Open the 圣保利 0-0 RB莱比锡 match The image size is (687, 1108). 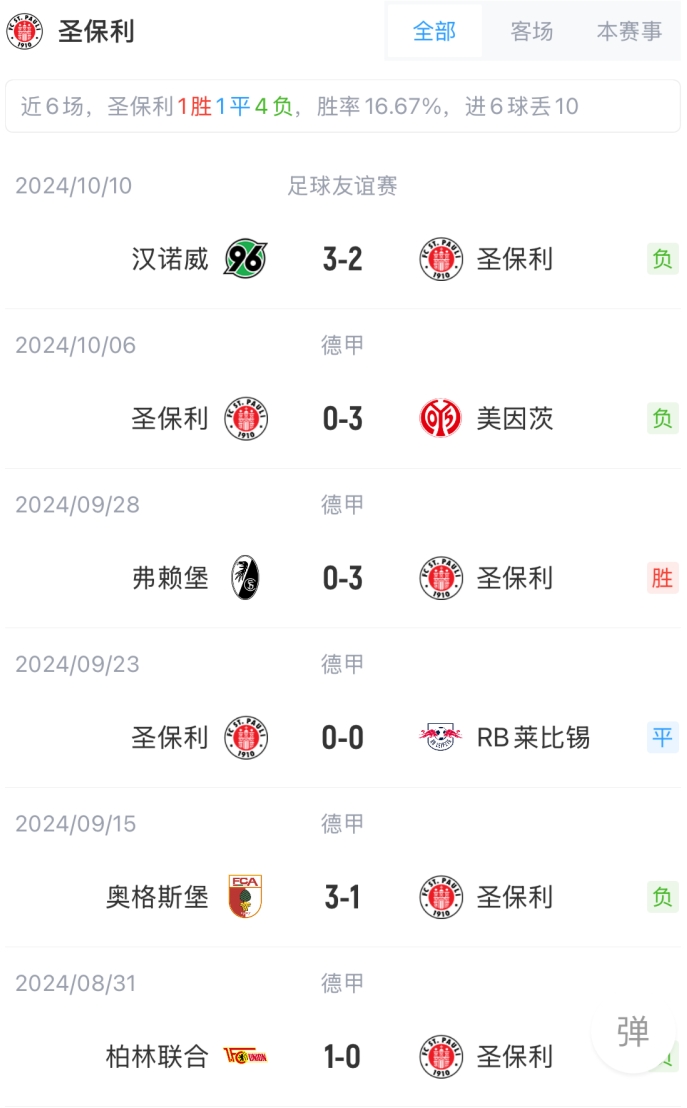click(342, 738)
